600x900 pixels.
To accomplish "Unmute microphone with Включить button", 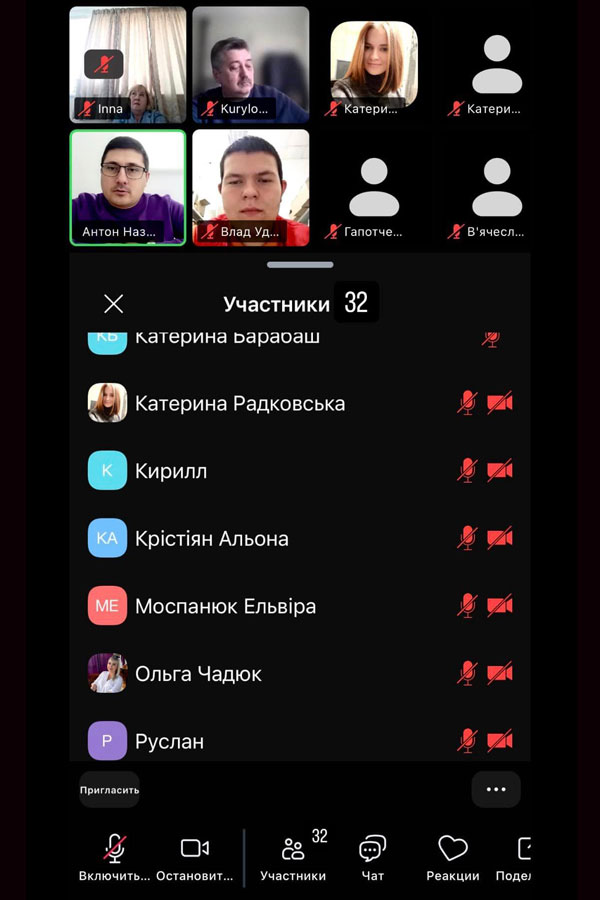I will [115, 857].
